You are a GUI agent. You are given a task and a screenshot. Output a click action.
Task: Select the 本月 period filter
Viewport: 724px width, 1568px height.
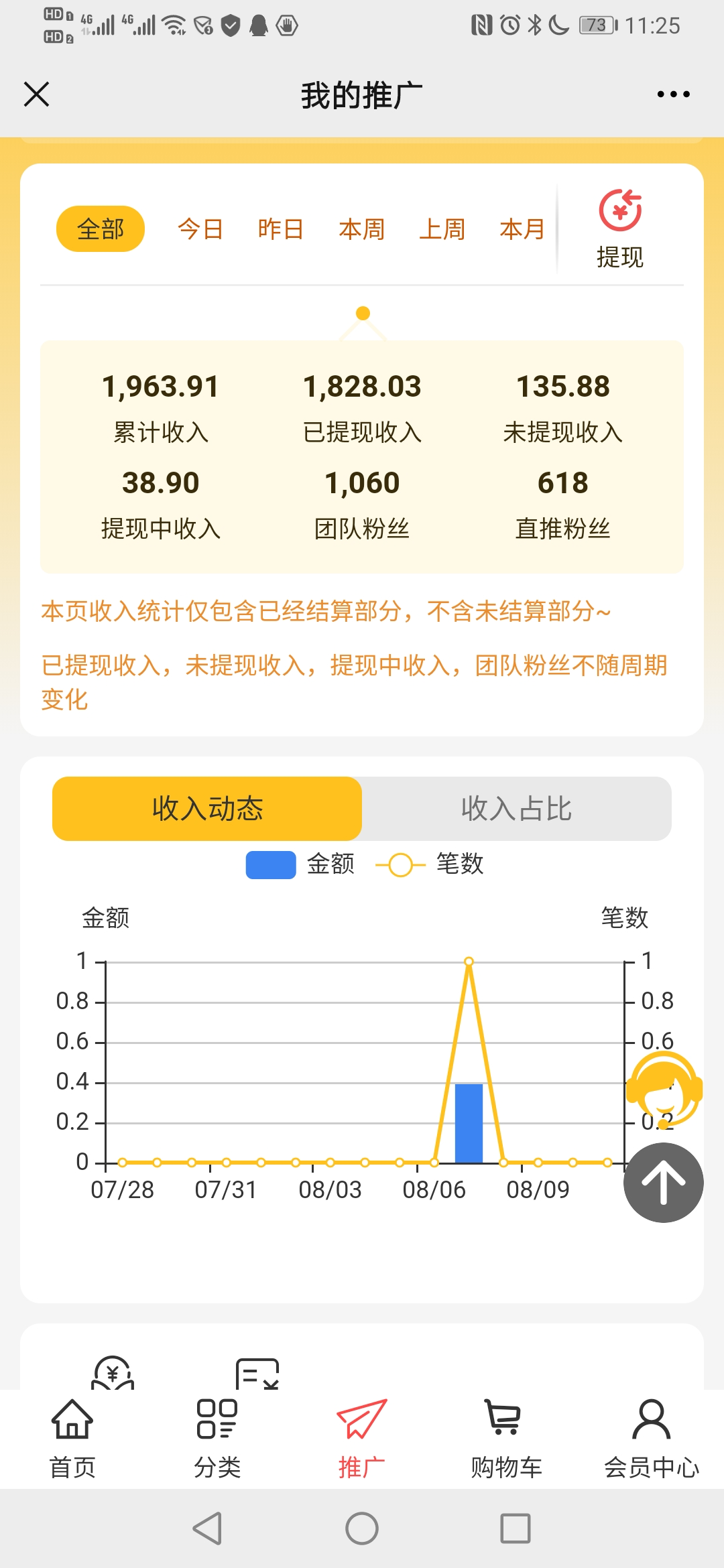tap(522, 229)
